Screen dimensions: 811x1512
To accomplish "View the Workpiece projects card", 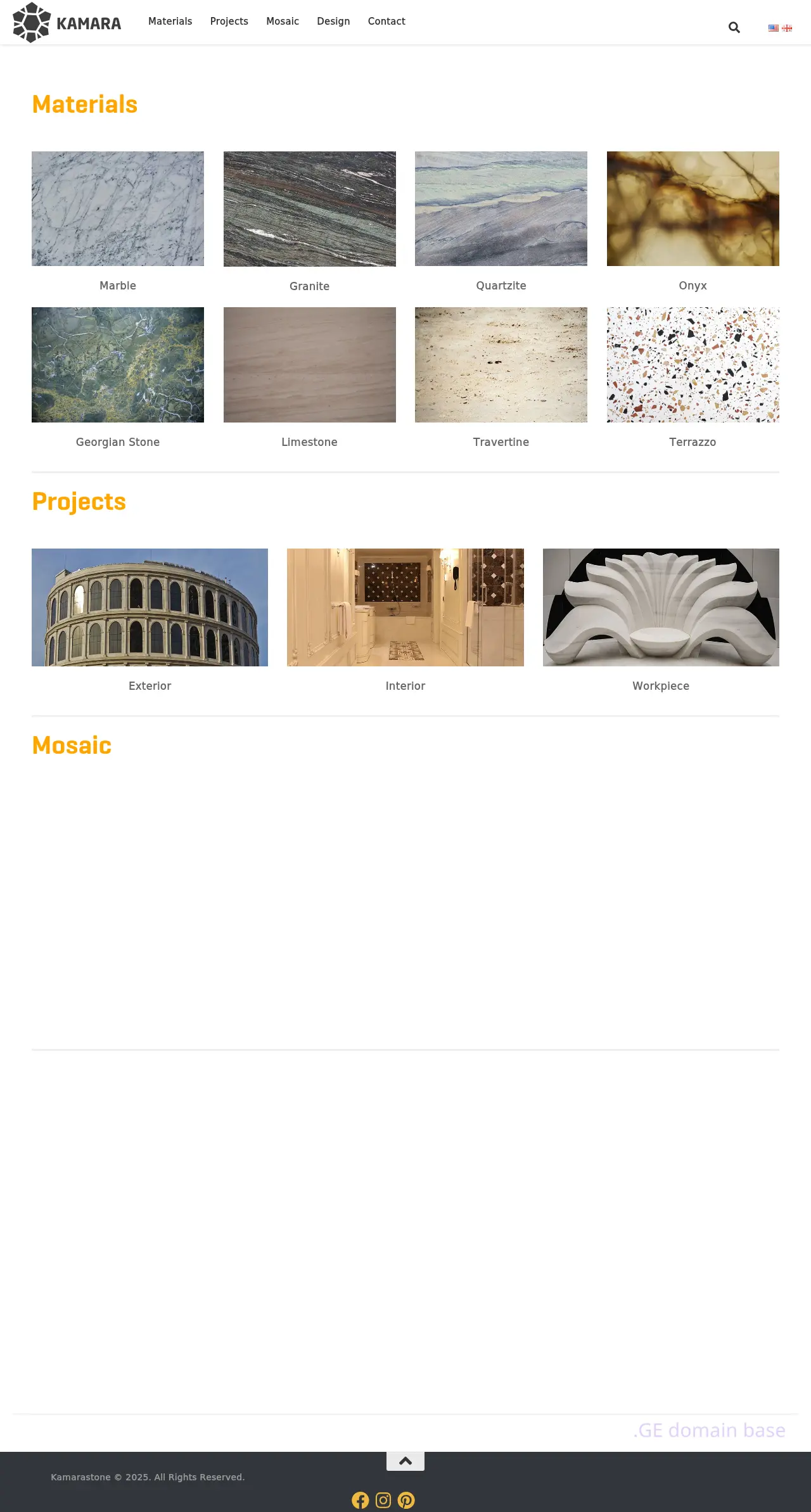I will tap(661, 607).
